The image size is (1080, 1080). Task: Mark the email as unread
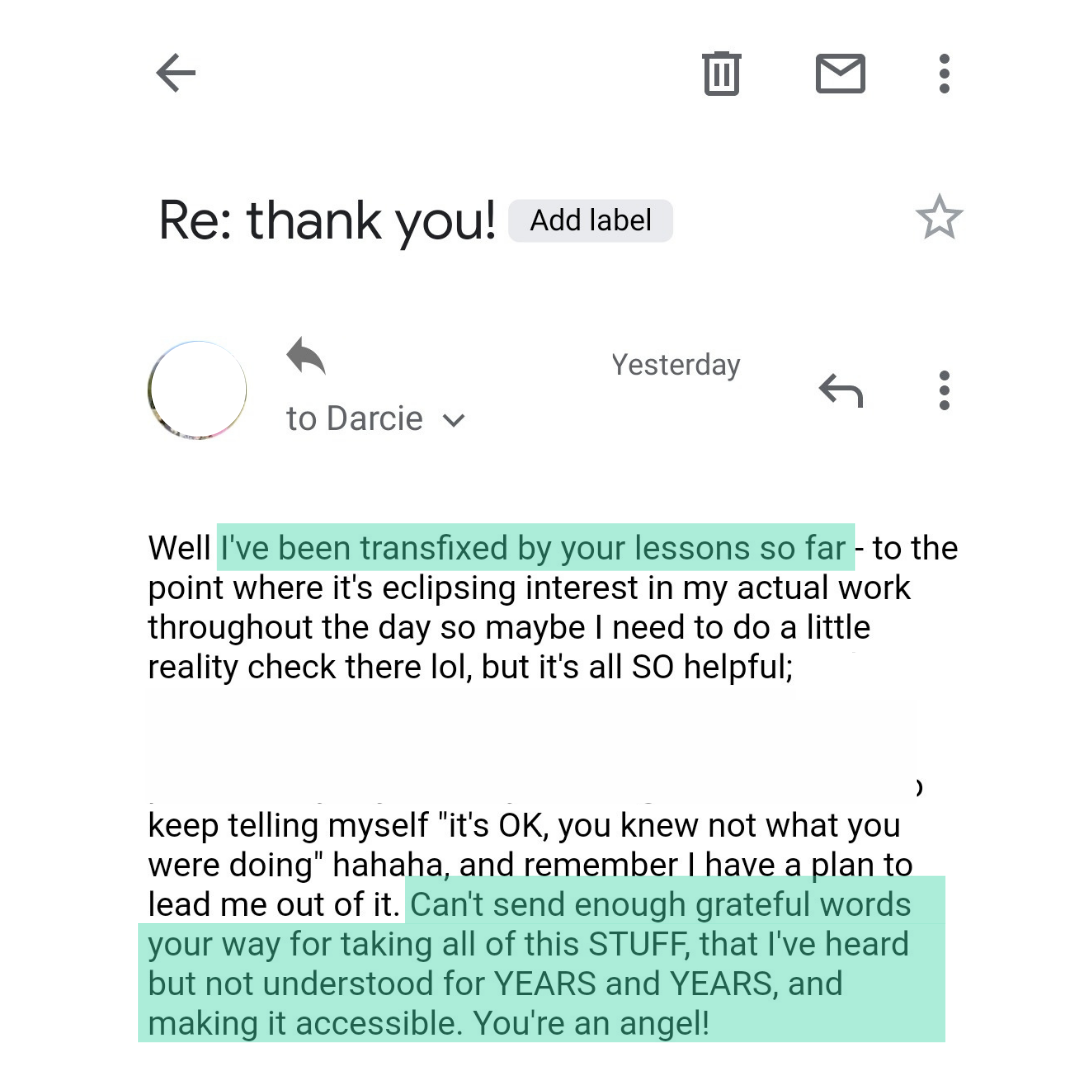point(840,74)
